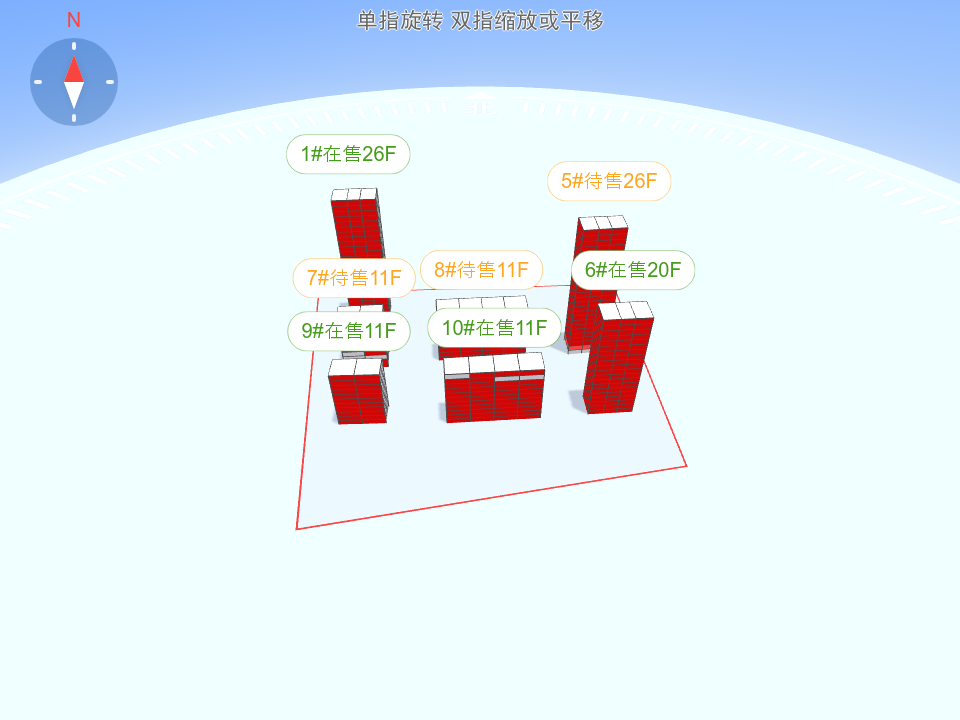Select the 1#在售26F building label
Image resolution: width=960 pixels, height=720 pixels.
click(x=348, y=154)
